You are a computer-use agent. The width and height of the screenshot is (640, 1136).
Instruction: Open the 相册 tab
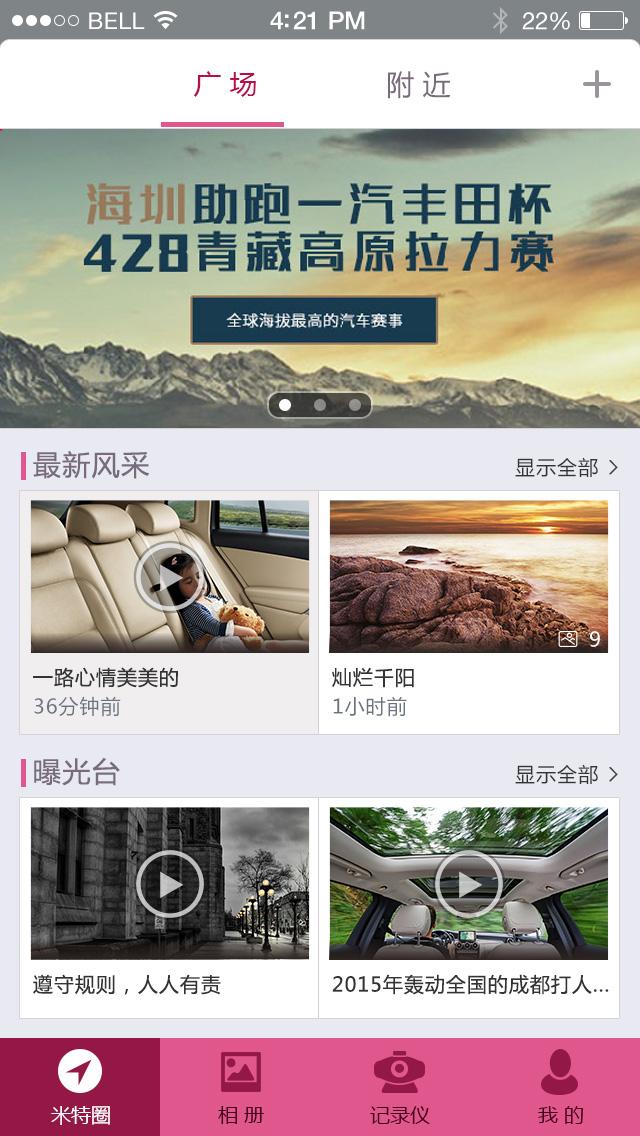(240, 1087)
